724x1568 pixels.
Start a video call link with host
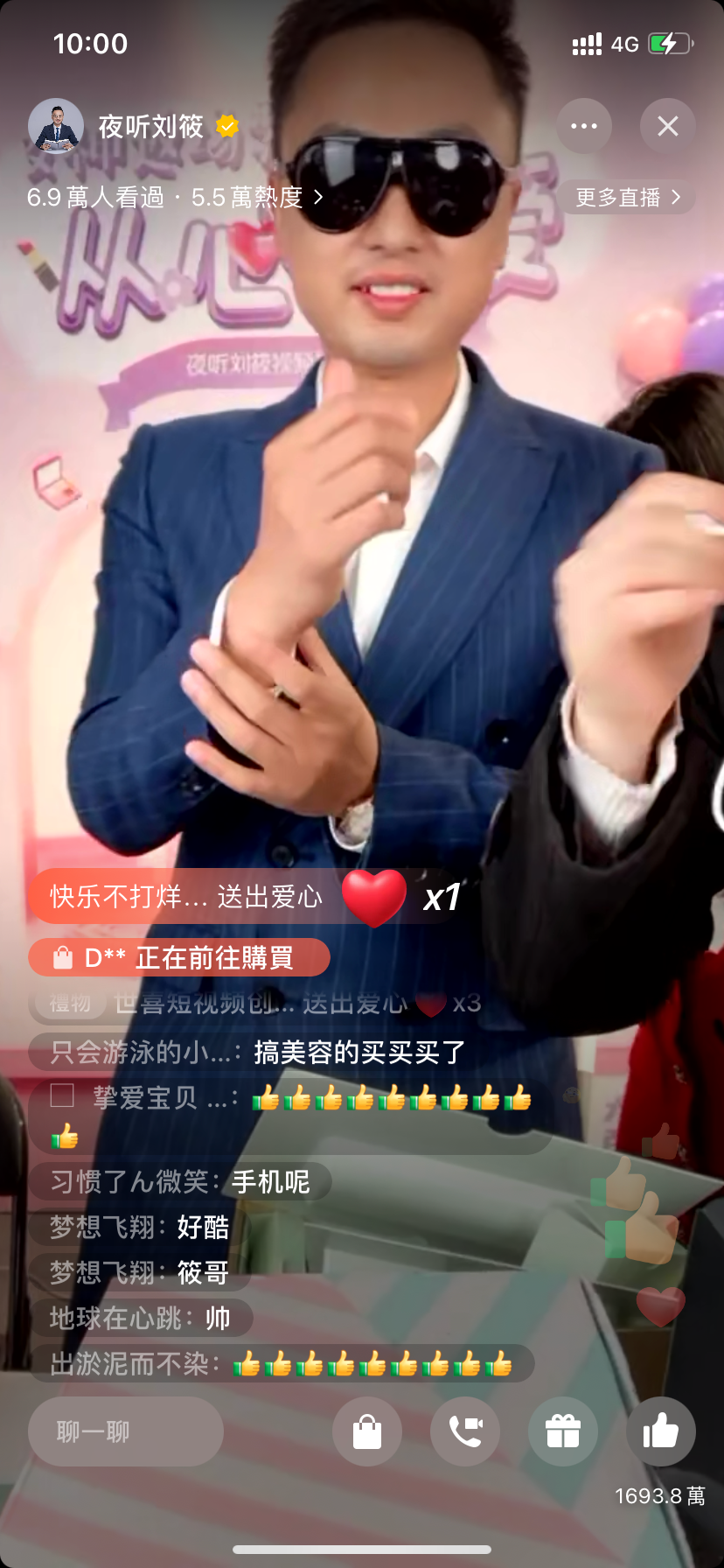coord(465,1431)
